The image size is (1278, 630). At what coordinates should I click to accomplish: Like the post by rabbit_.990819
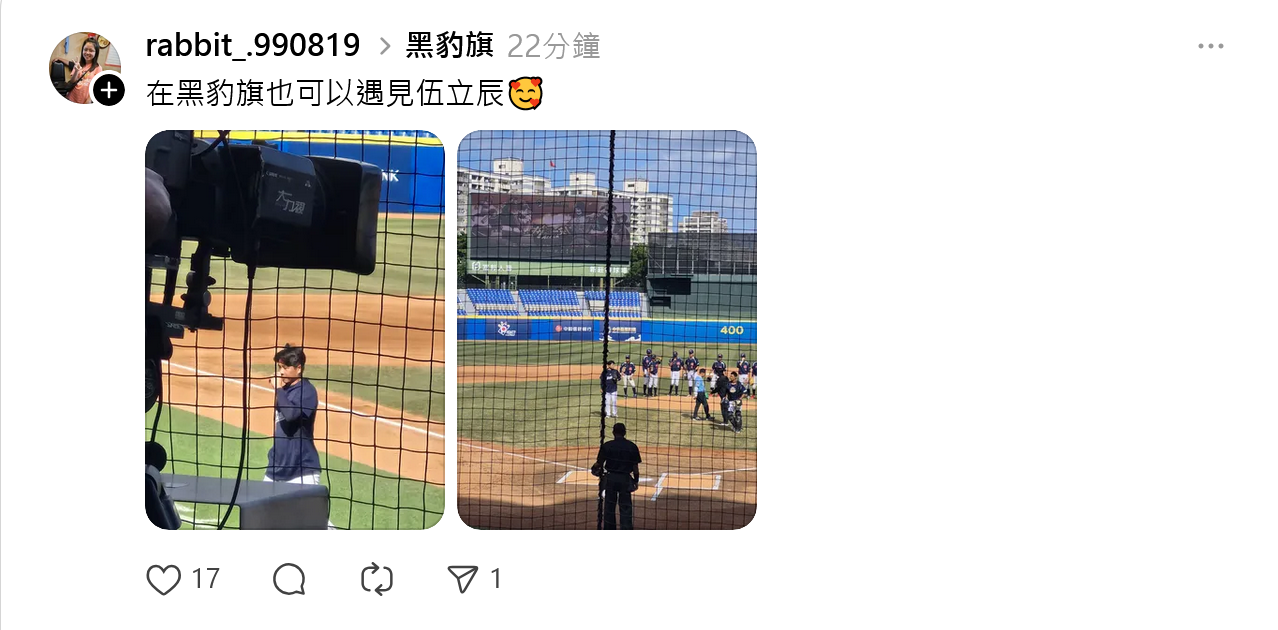[x=164, y=580]
